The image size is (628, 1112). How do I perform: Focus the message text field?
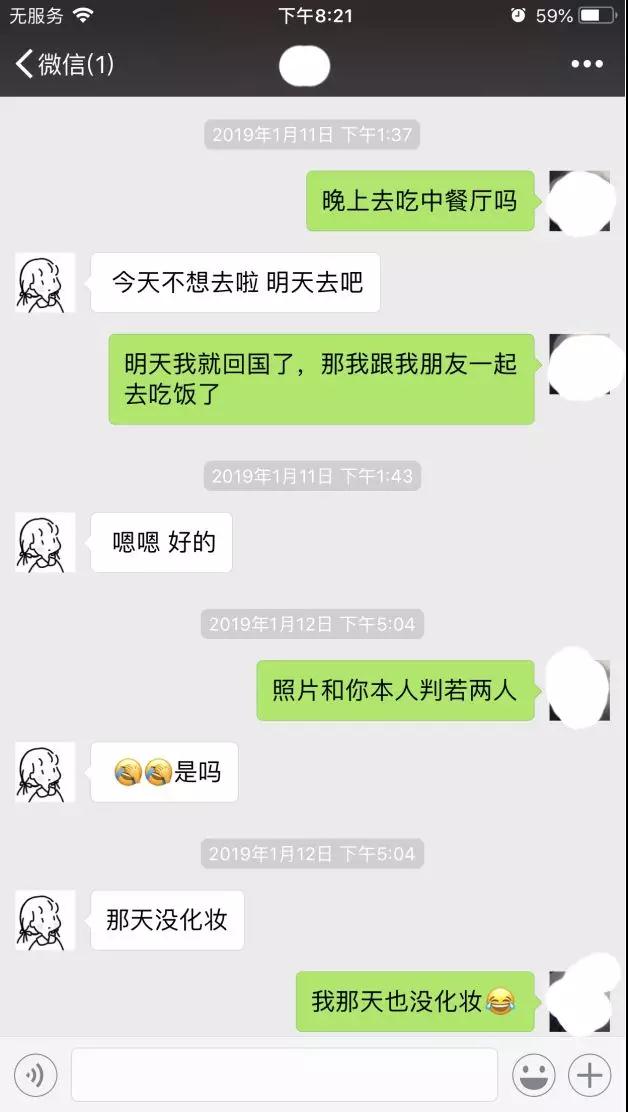pos(284,1076)
